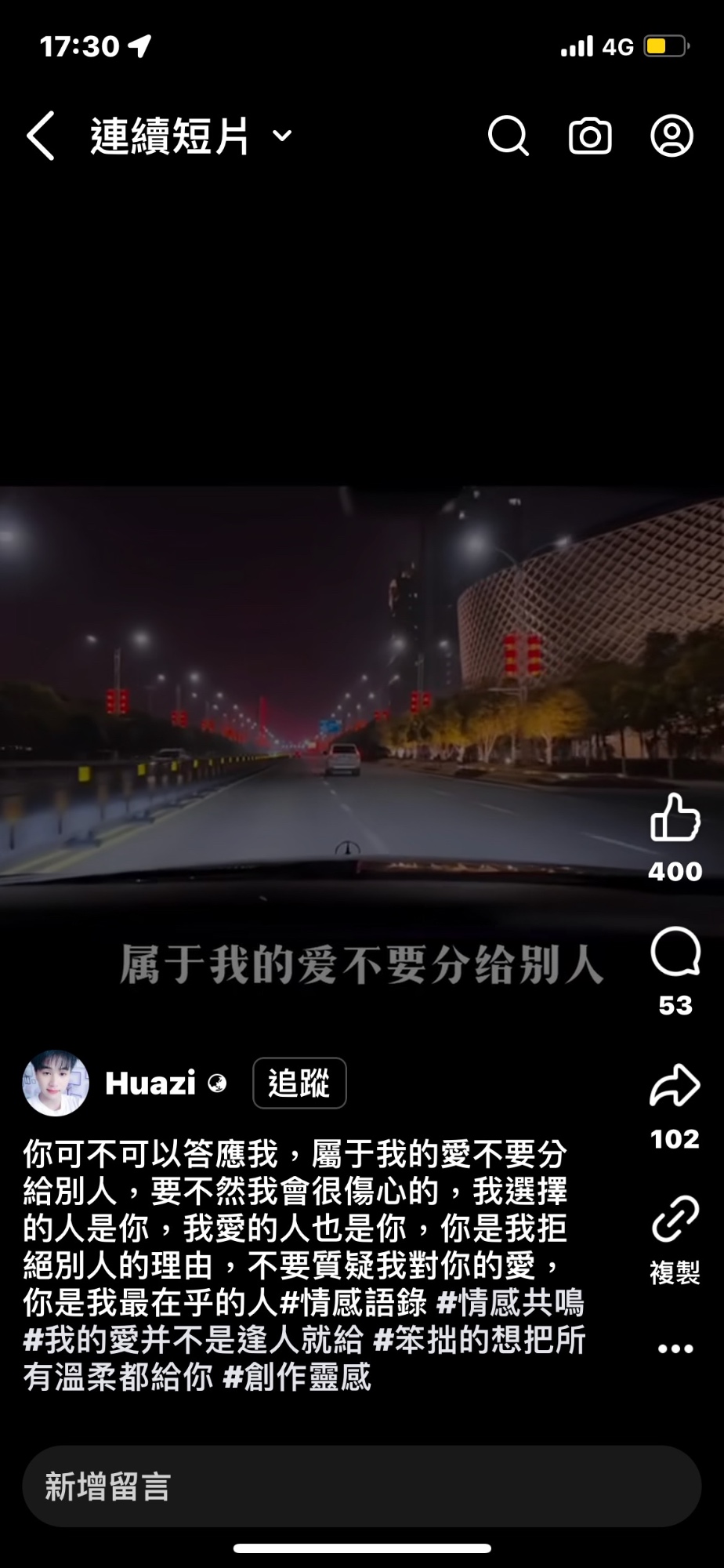Open the hashtag #情感語錄
Viewport: 724px width, 1568px height.
[353, 1303]
